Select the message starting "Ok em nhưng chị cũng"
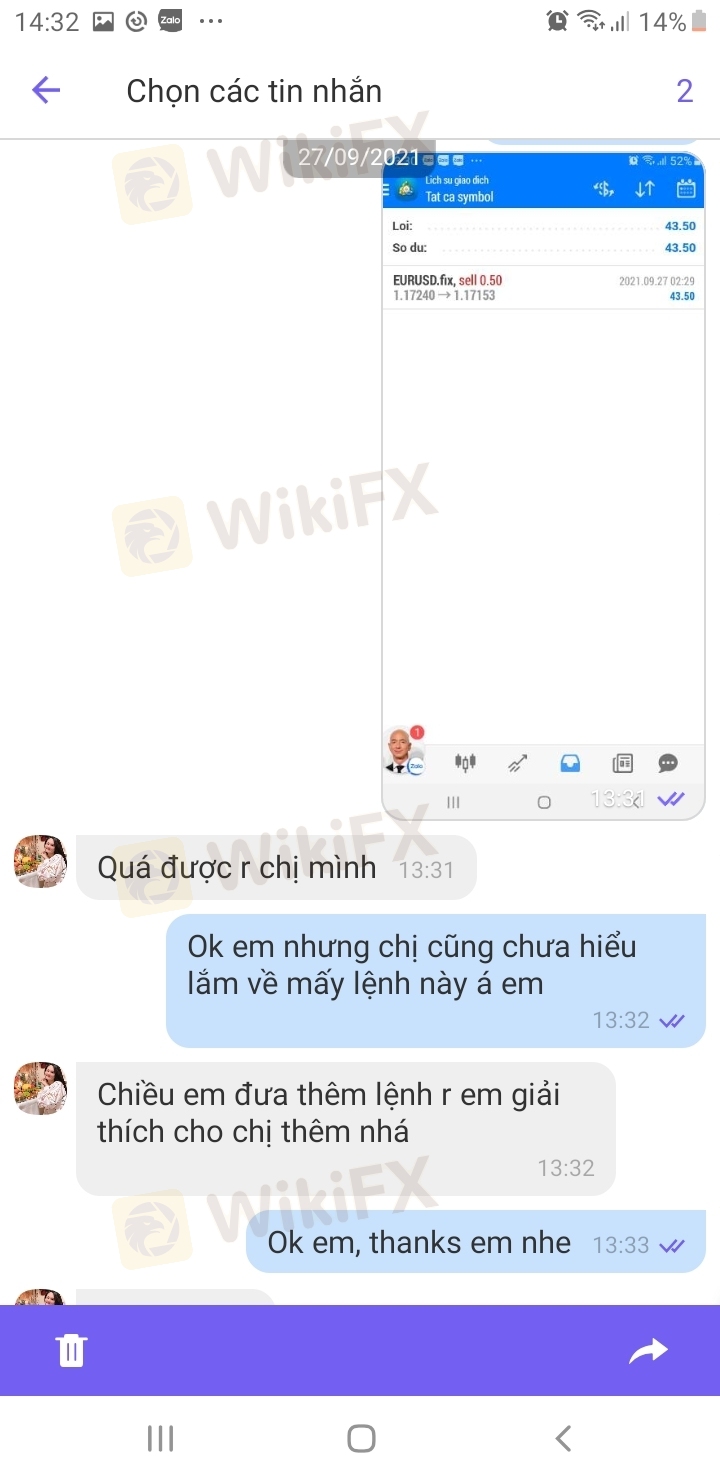Viewport: 720px width, 1480px height. point(435,980)
